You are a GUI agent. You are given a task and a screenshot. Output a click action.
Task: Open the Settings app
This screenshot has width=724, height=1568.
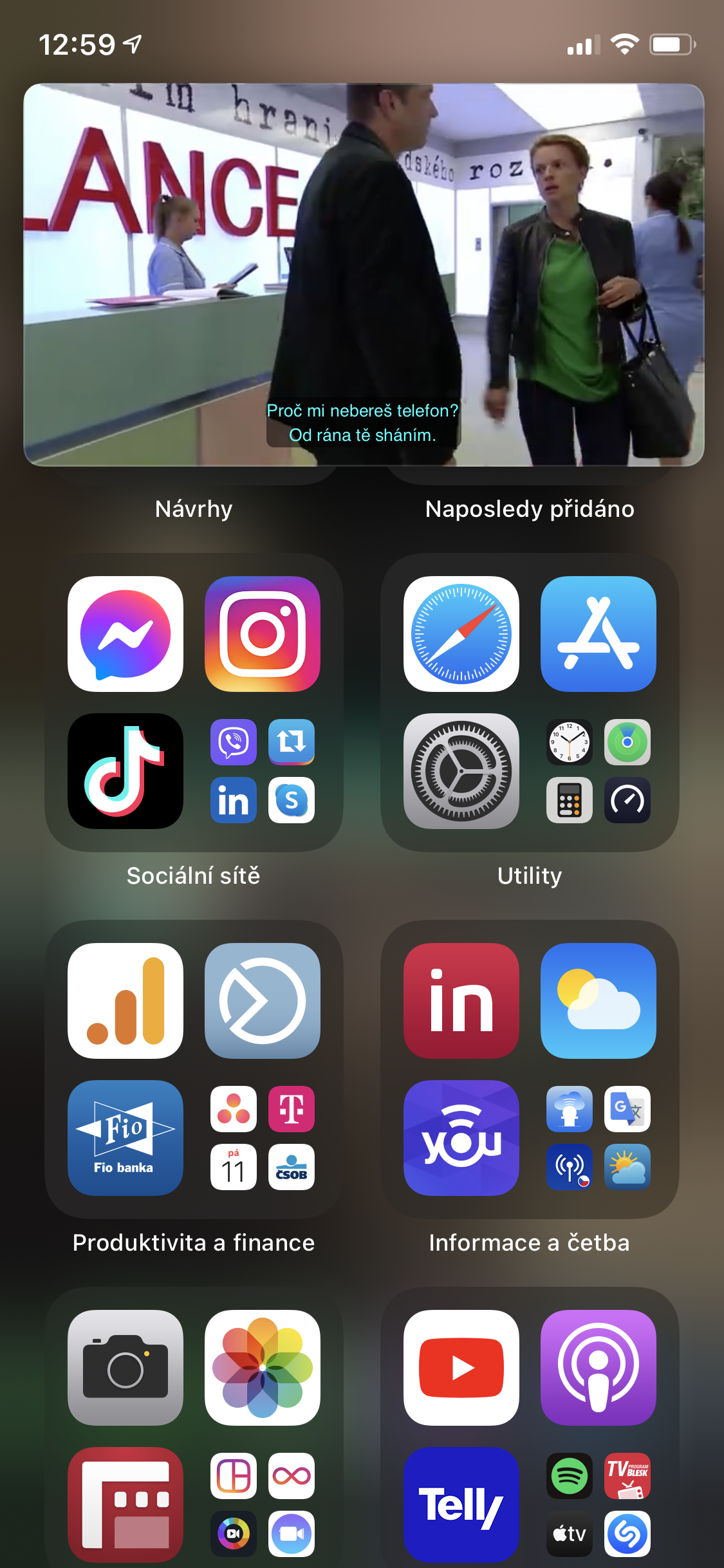461,771
